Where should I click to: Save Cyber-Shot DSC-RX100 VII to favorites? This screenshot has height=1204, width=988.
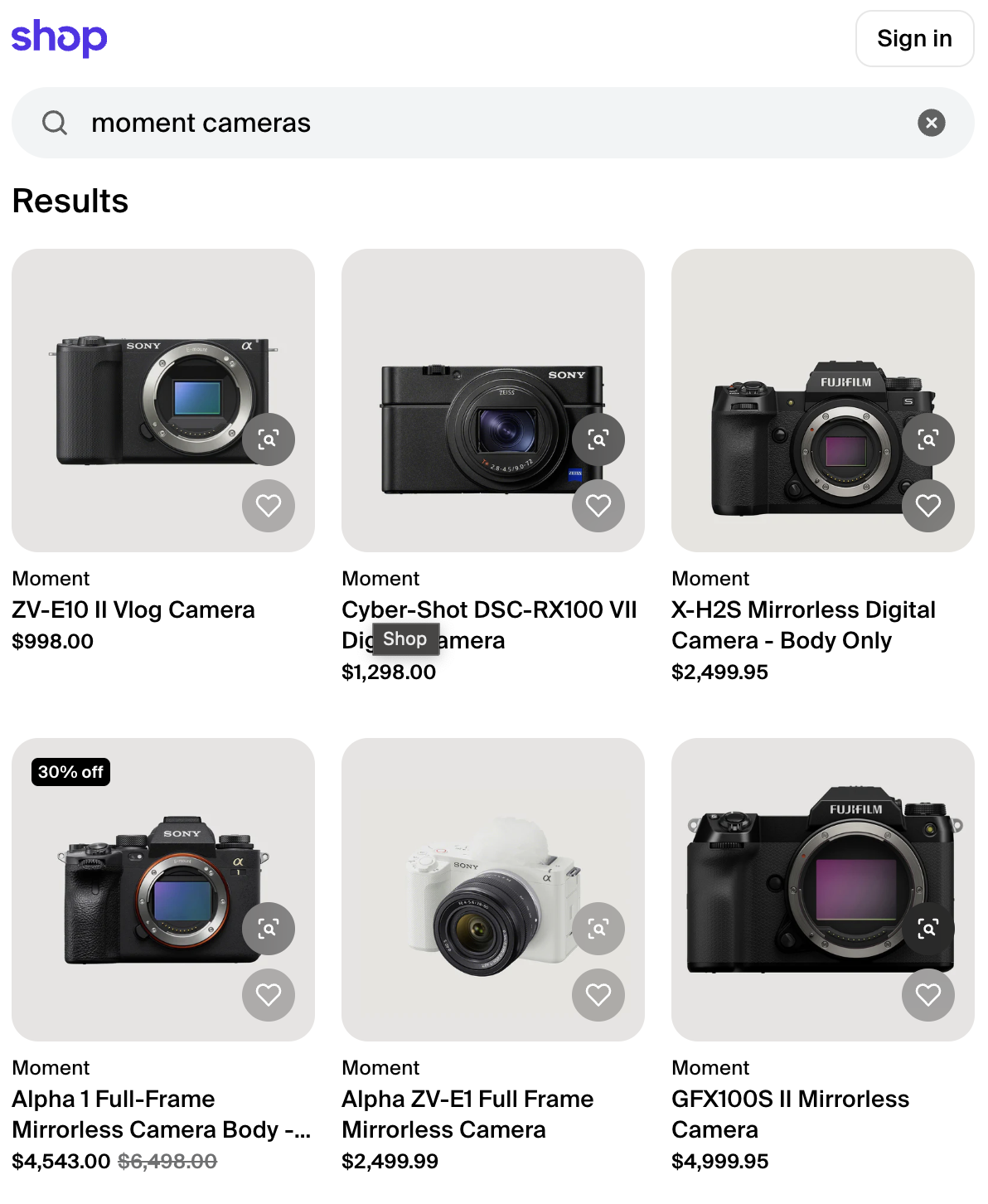(x=598, y=505)
